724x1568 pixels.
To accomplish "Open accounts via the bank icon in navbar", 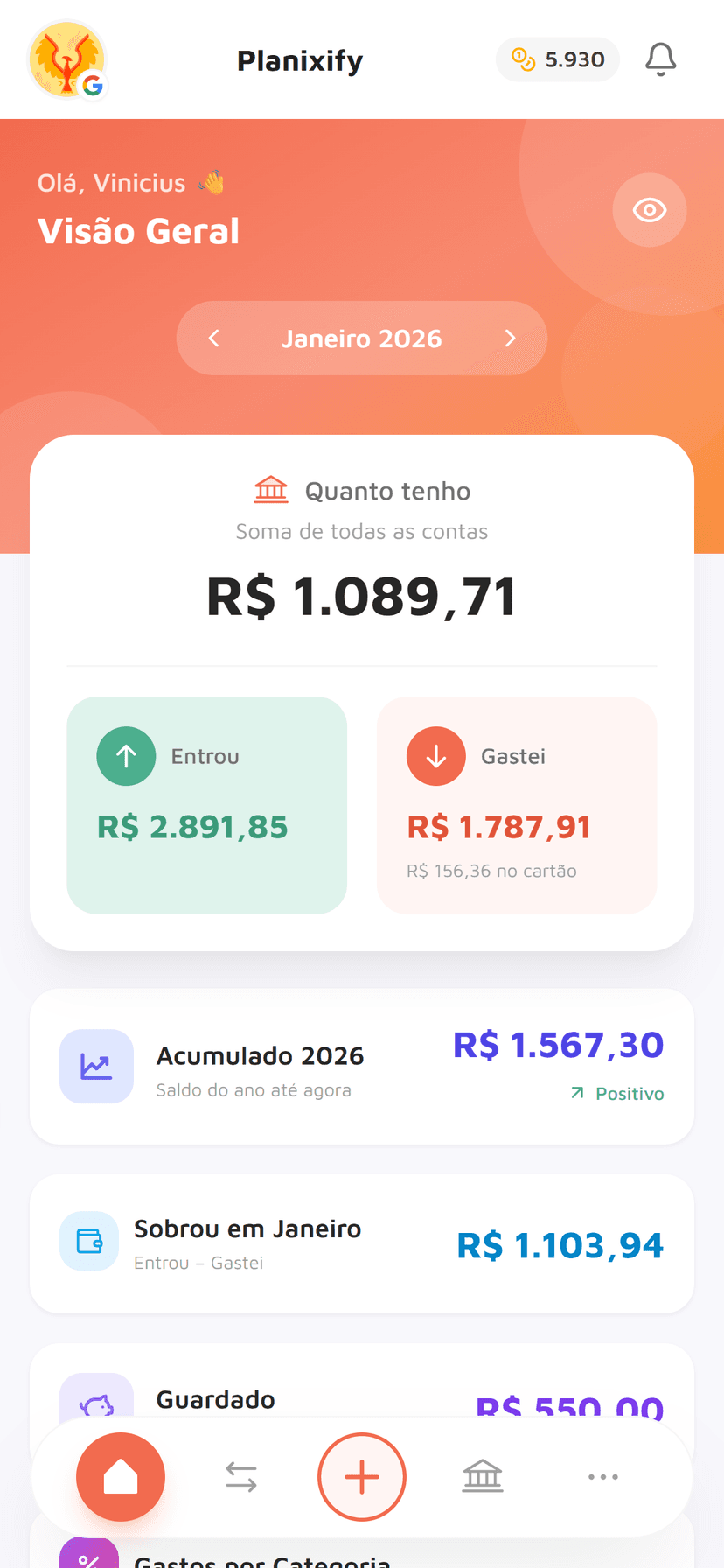I will [x=483, y=1476].
